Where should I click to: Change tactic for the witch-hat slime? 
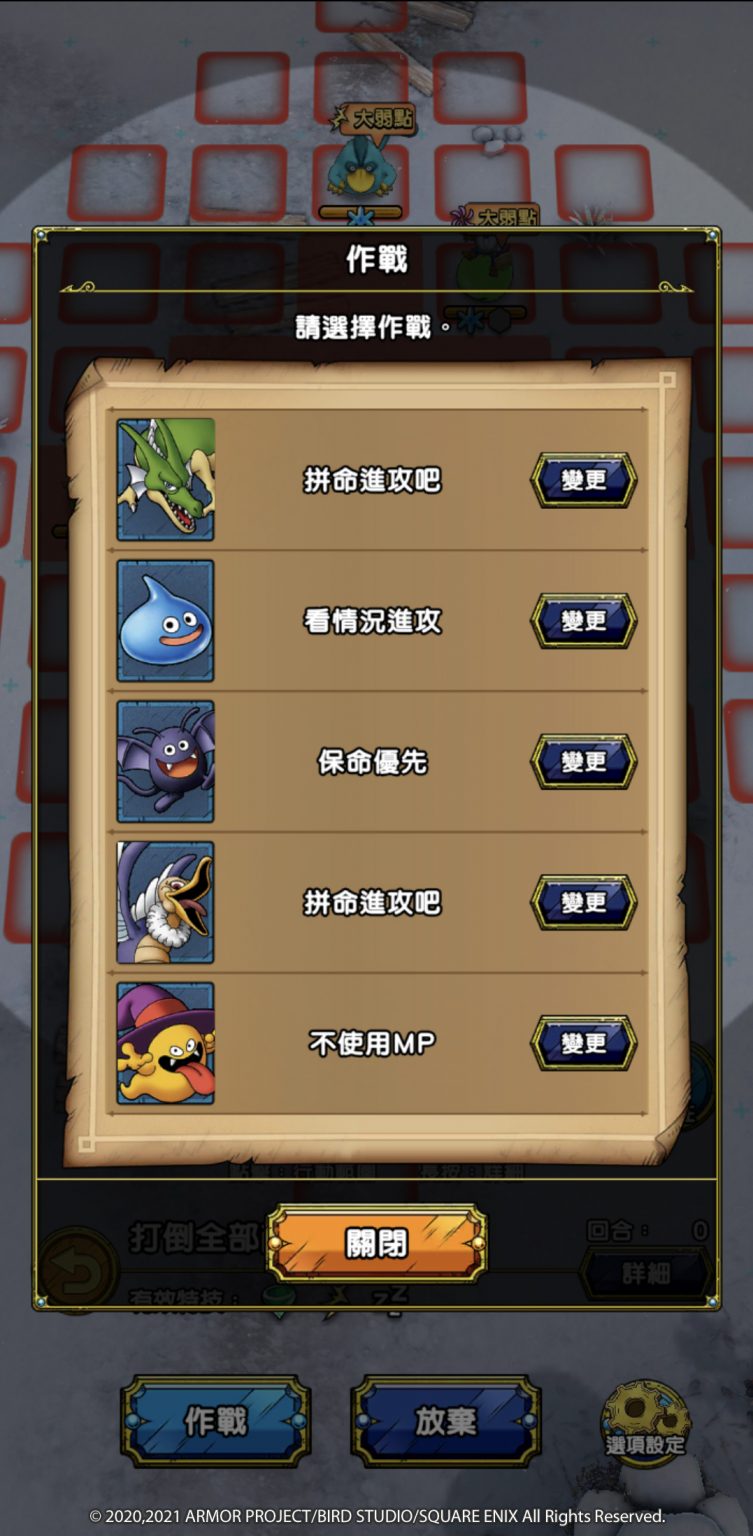tap(583, 1043)
